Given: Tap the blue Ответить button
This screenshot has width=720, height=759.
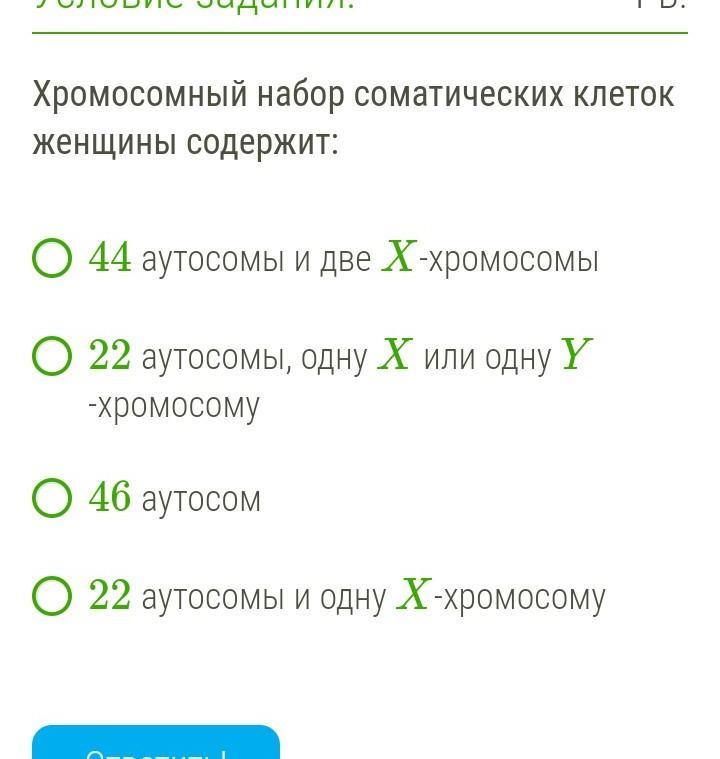Looking at the screenshot, I should (x=156, y=744).
